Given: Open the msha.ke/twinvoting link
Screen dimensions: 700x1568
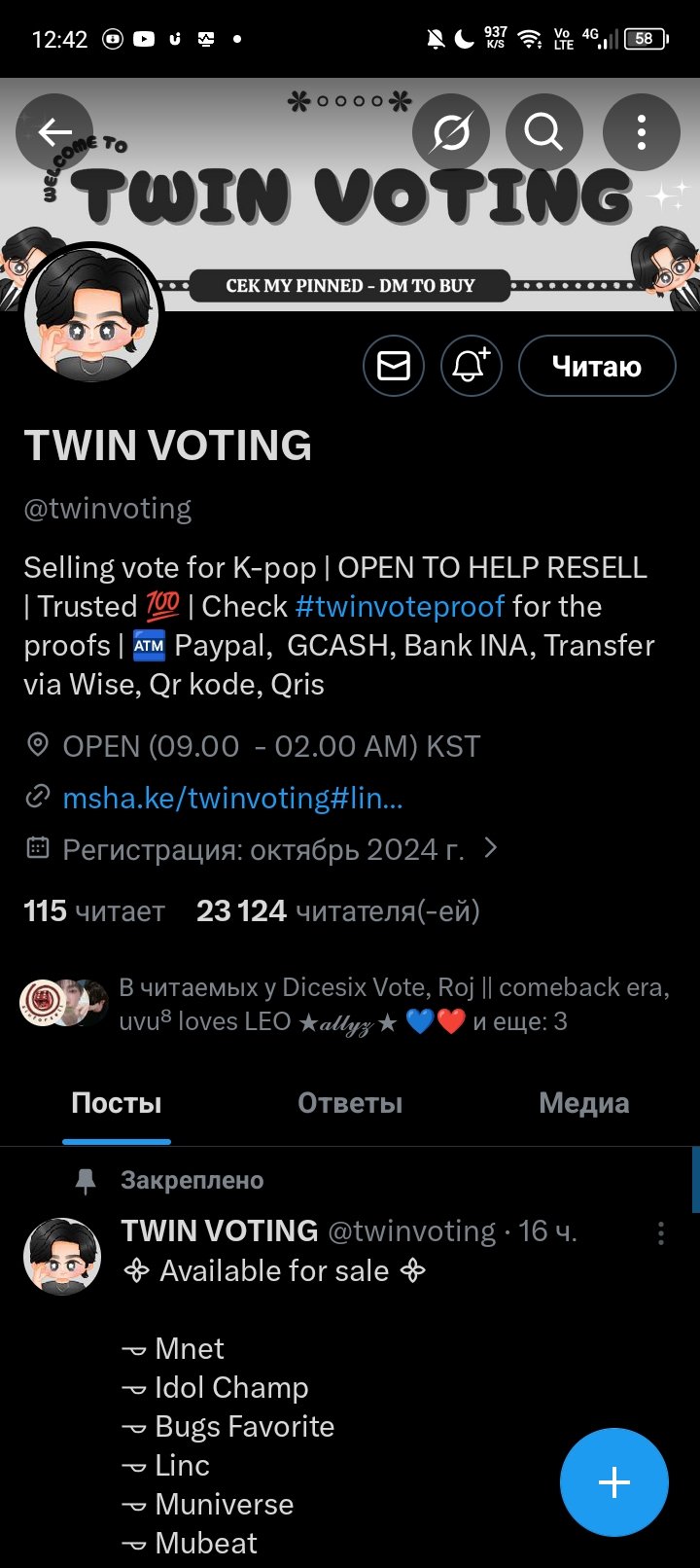Looking at the screenshot, I should (x=232, y=798).
